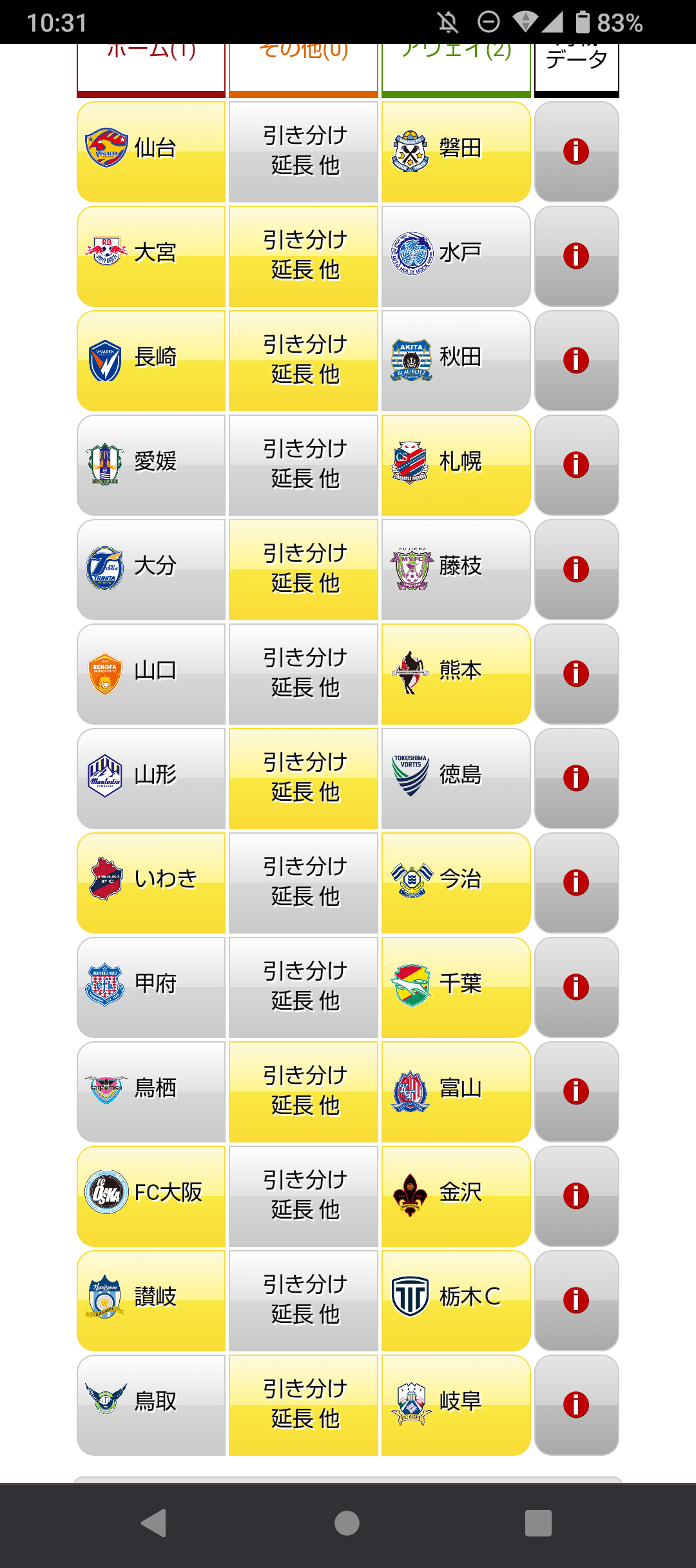Viewport: 696px width, 1568px height.
Task: Tap the draw option for 長崎 vs 秋田
Action: 304,361
